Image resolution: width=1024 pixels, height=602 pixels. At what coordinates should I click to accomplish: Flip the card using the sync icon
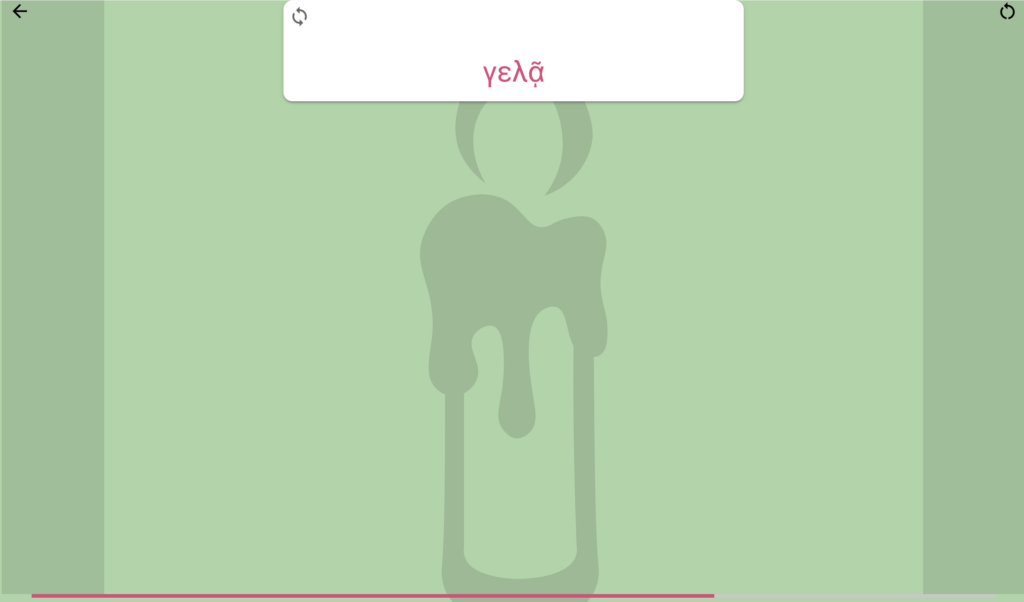(300, 16)
